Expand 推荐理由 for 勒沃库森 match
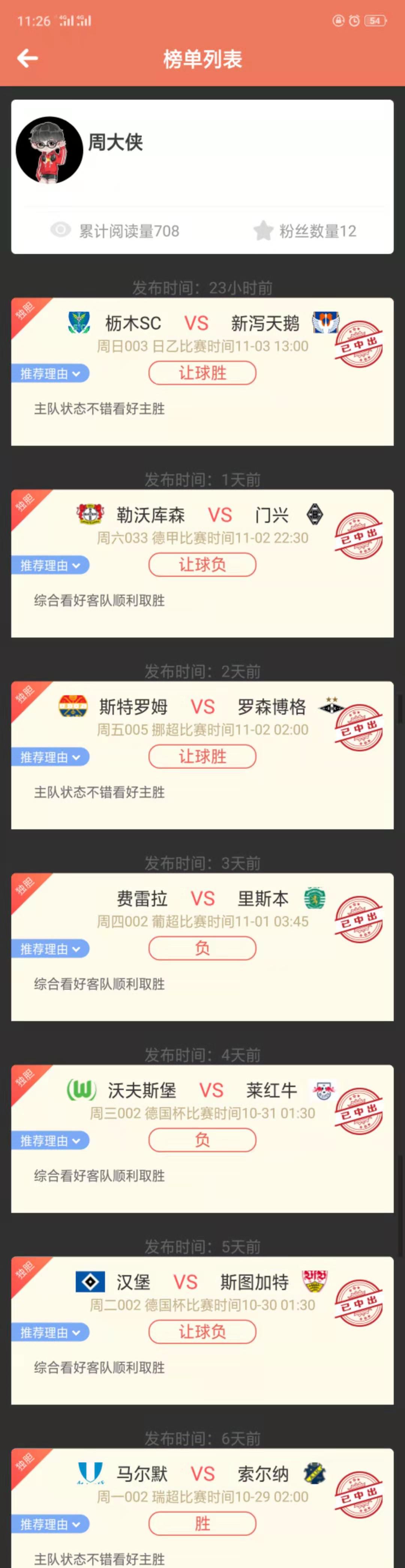 [x=51, y=565]
